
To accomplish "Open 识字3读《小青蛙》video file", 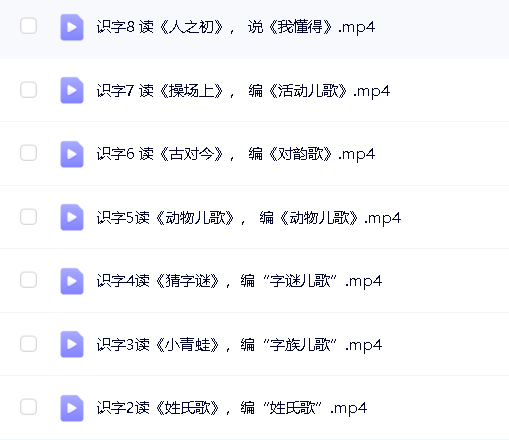I will (239, 345).
